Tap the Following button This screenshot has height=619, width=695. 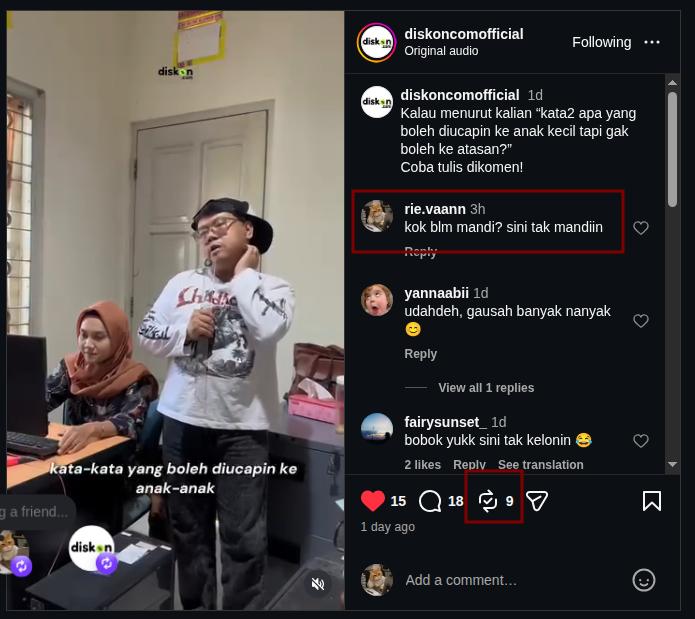tap(601, 42)
